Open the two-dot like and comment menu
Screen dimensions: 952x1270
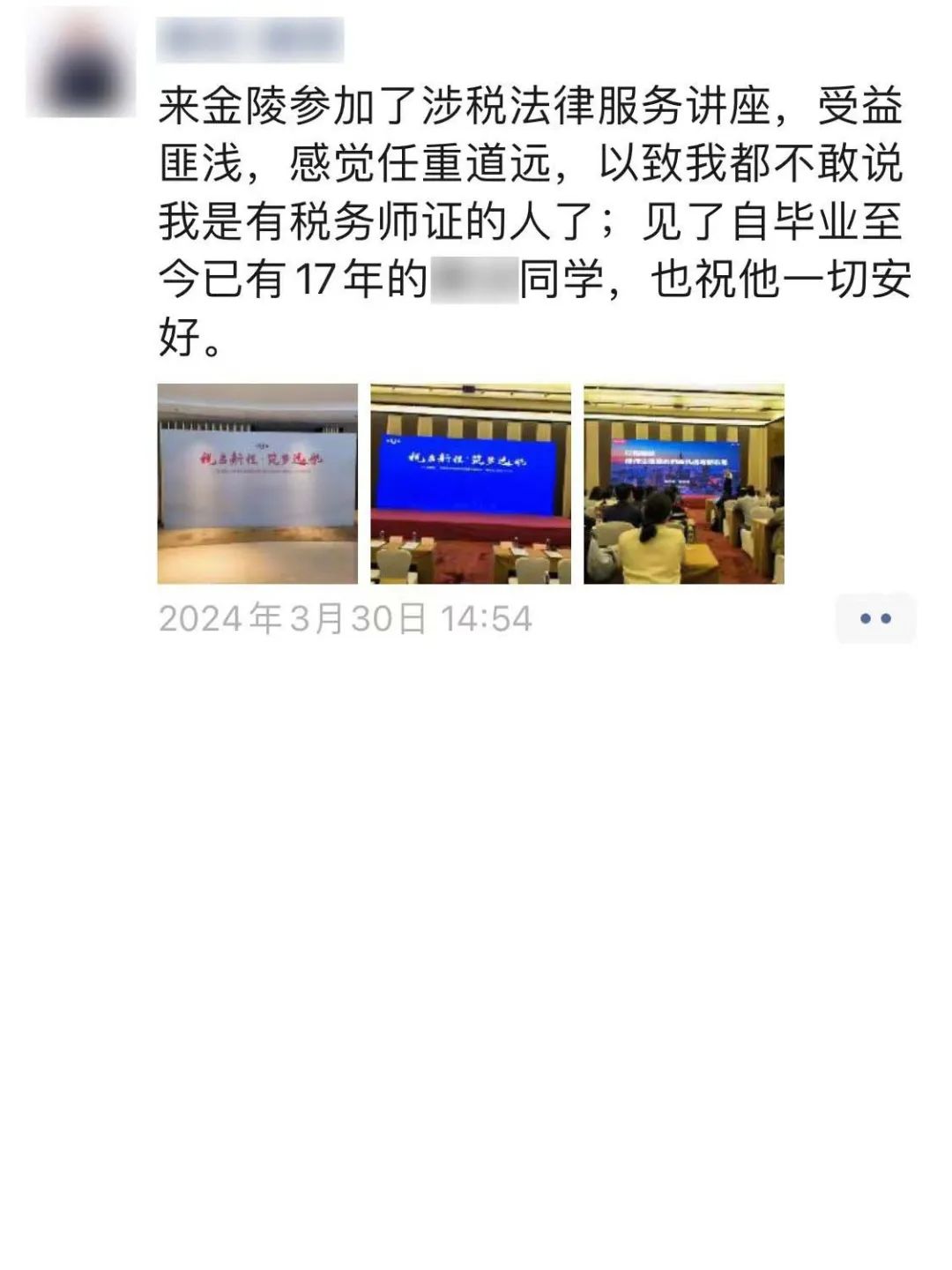(875, 618)
